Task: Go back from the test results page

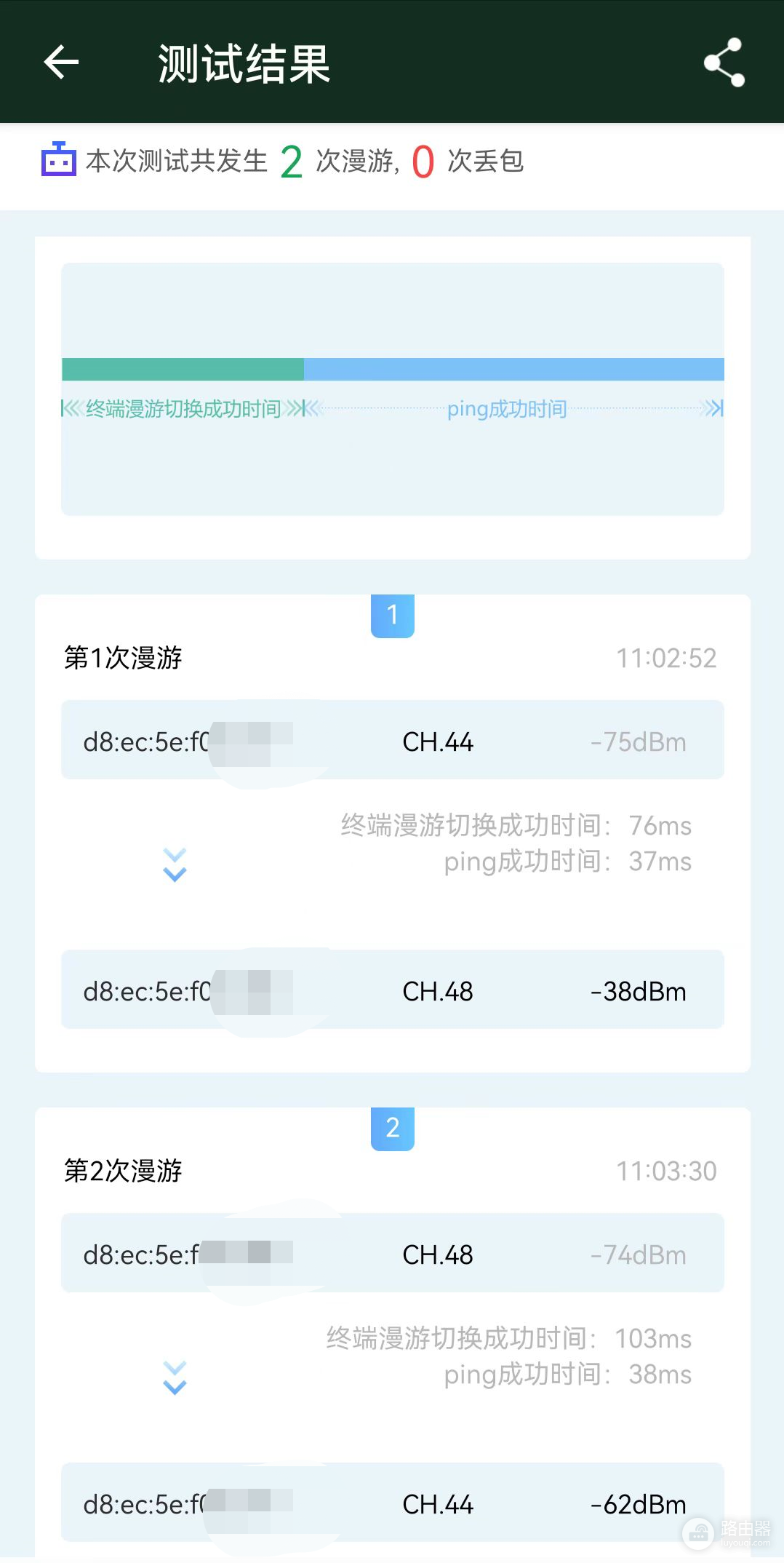Action: tap(61, 63)
